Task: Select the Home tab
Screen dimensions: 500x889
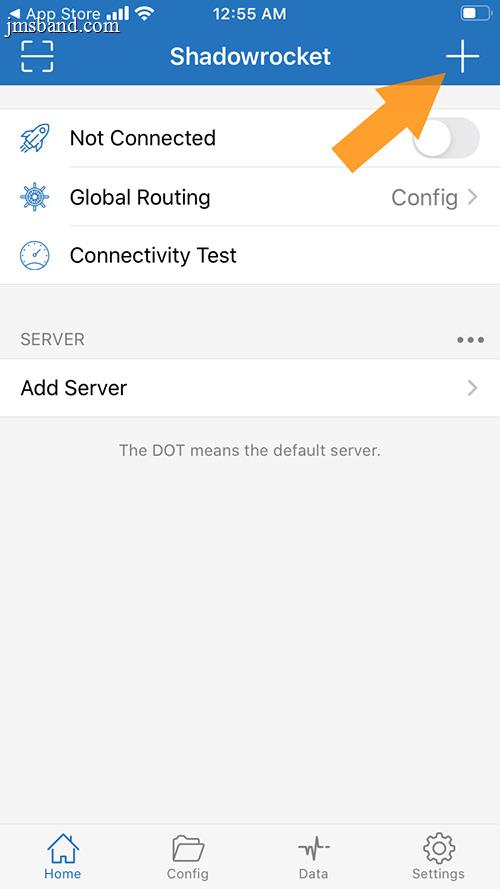Action: (x=62, y=856)
